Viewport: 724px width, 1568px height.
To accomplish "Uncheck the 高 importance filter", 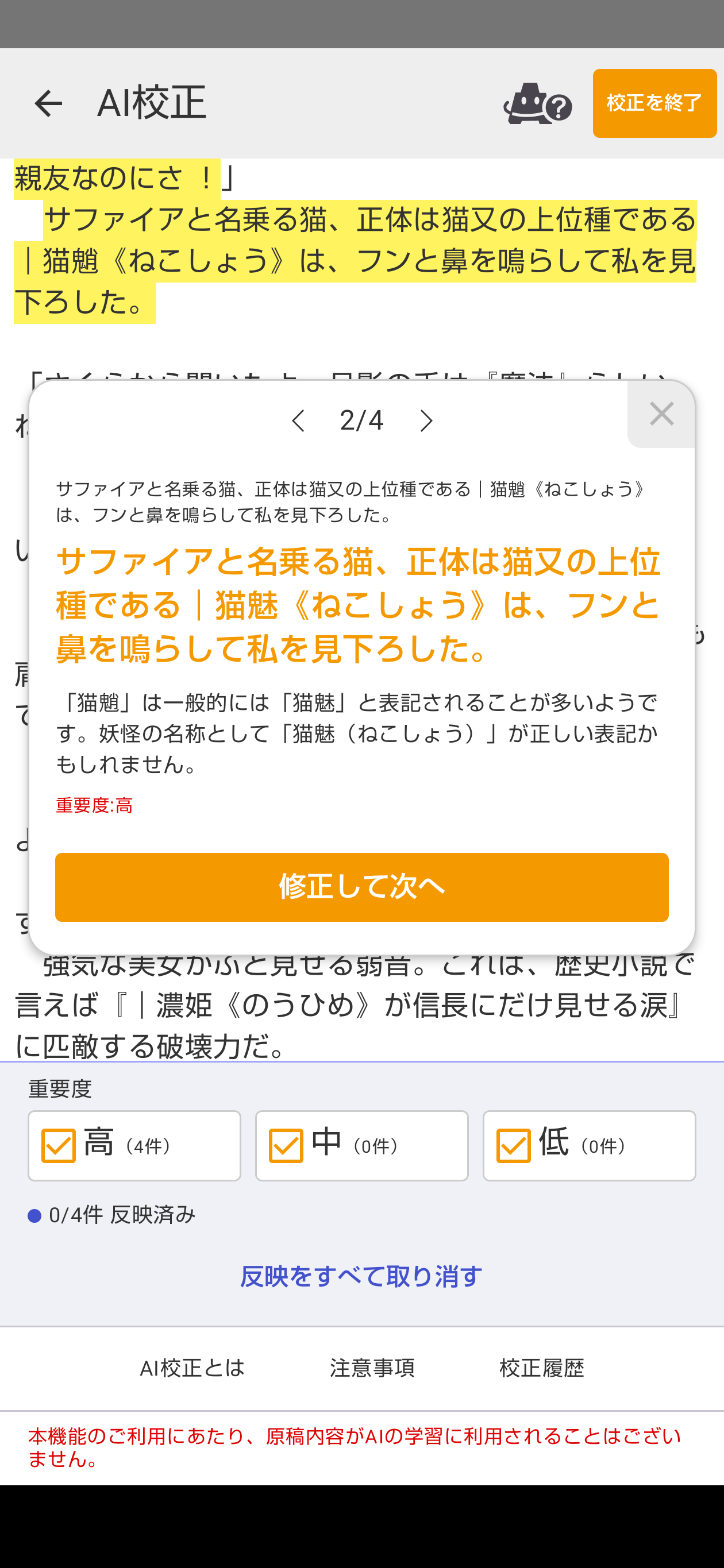I will [x=59, y=1146].
